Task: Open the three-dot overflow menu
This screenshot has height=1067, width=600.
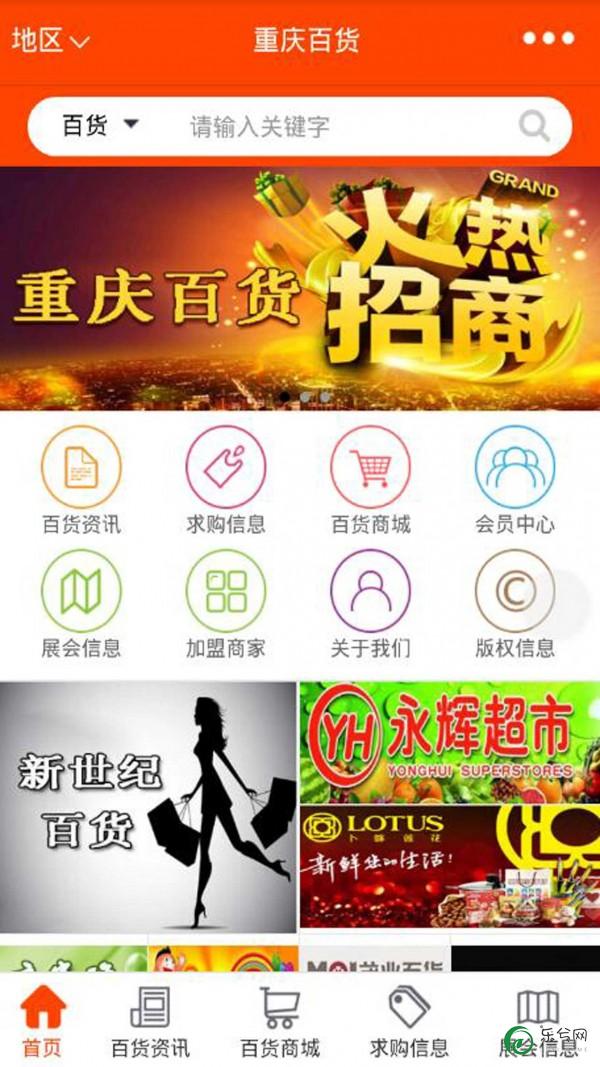Action: click(548, 40)
